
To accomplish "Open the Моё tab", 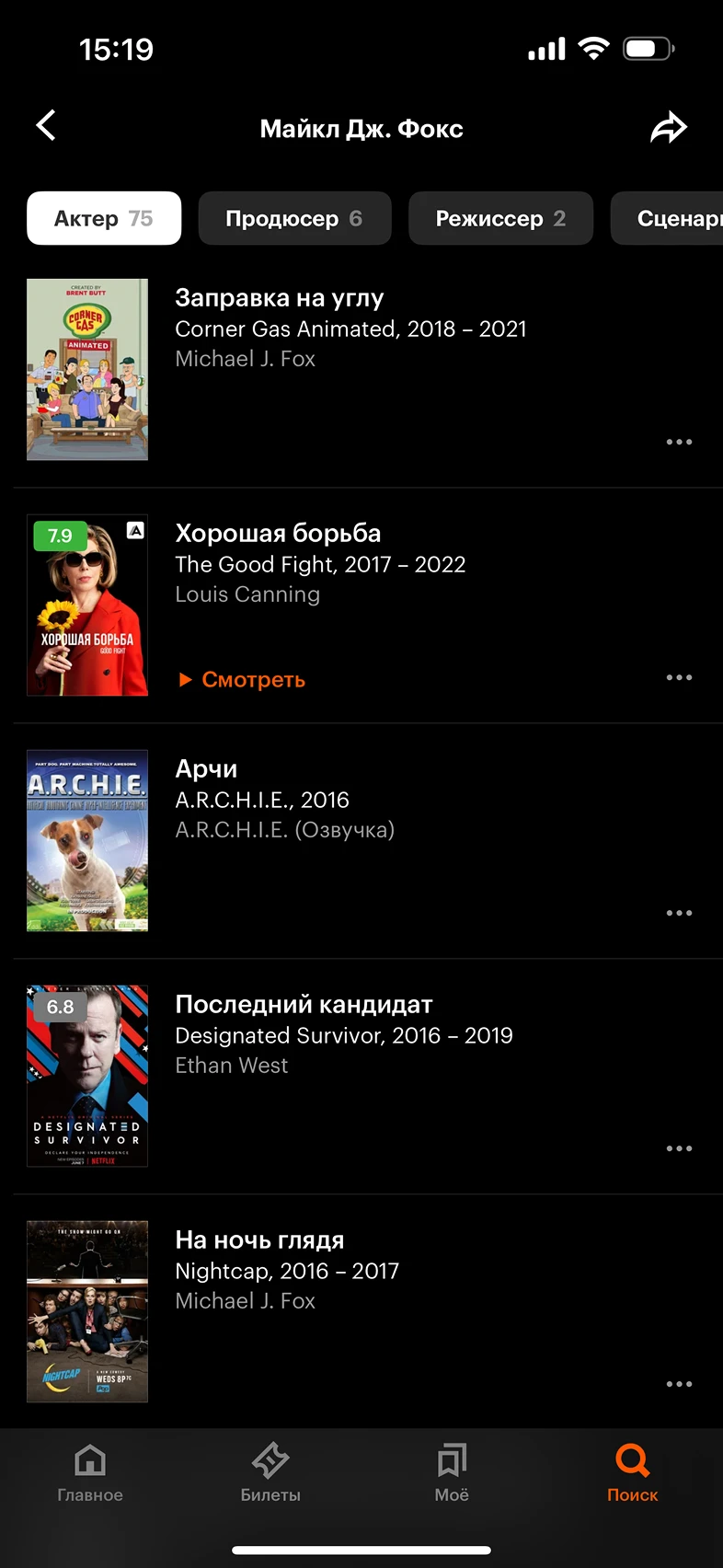I will [x=452, y=1472].
